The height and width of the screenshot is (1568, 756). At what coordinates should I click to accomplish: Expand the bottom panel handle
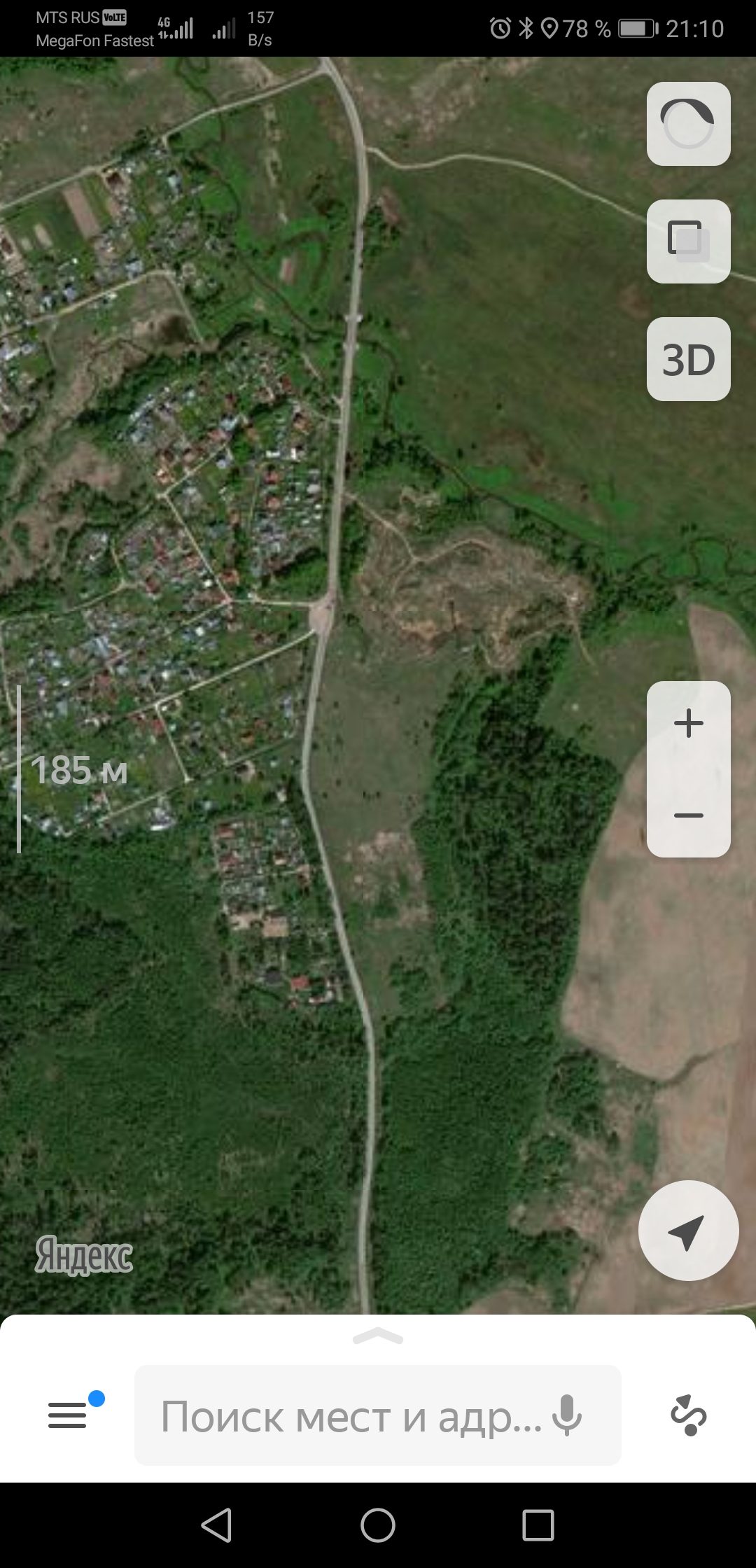pos(378,1336)
